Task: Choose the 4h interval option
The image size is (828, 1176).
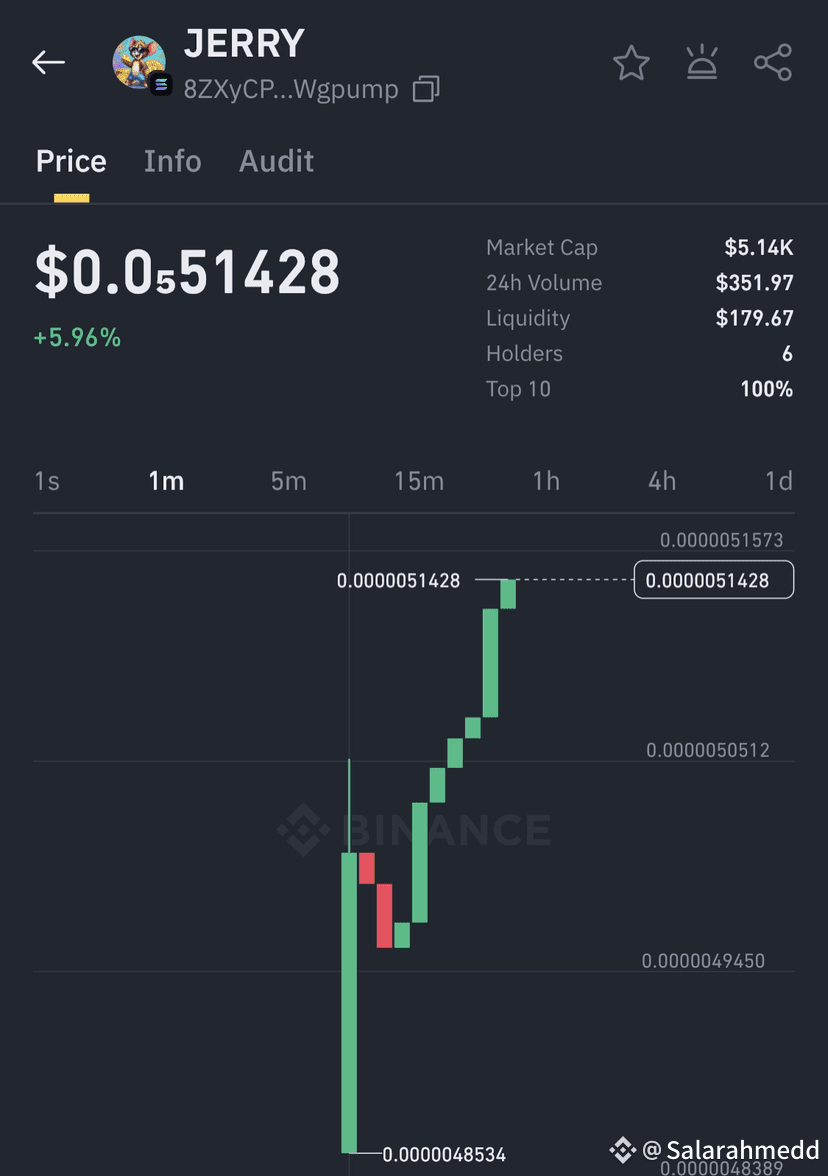Action: point(661,481)
